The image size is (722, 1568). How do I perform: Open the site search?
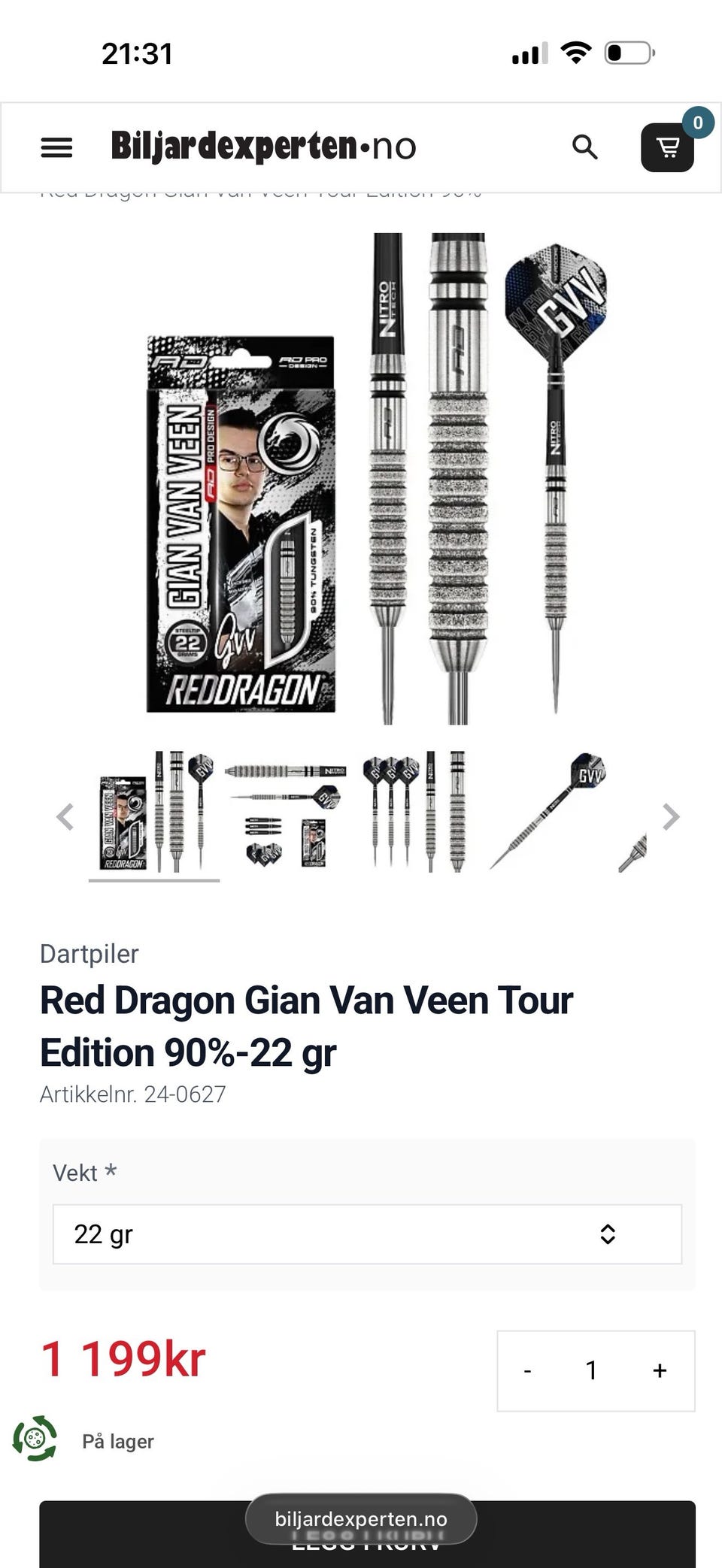584,147
